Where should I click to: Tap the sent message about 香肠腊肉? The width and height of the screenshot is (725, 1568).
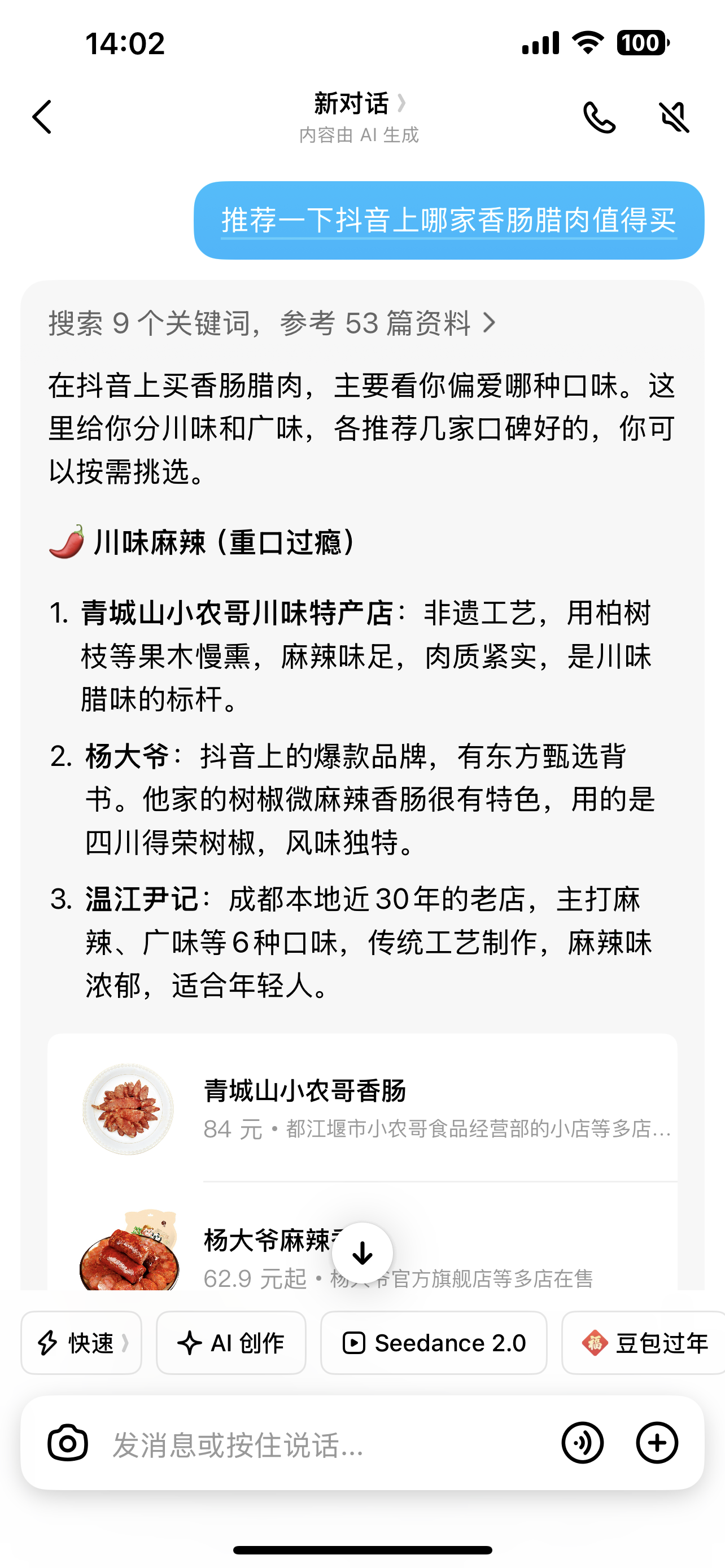click(449, 220)
